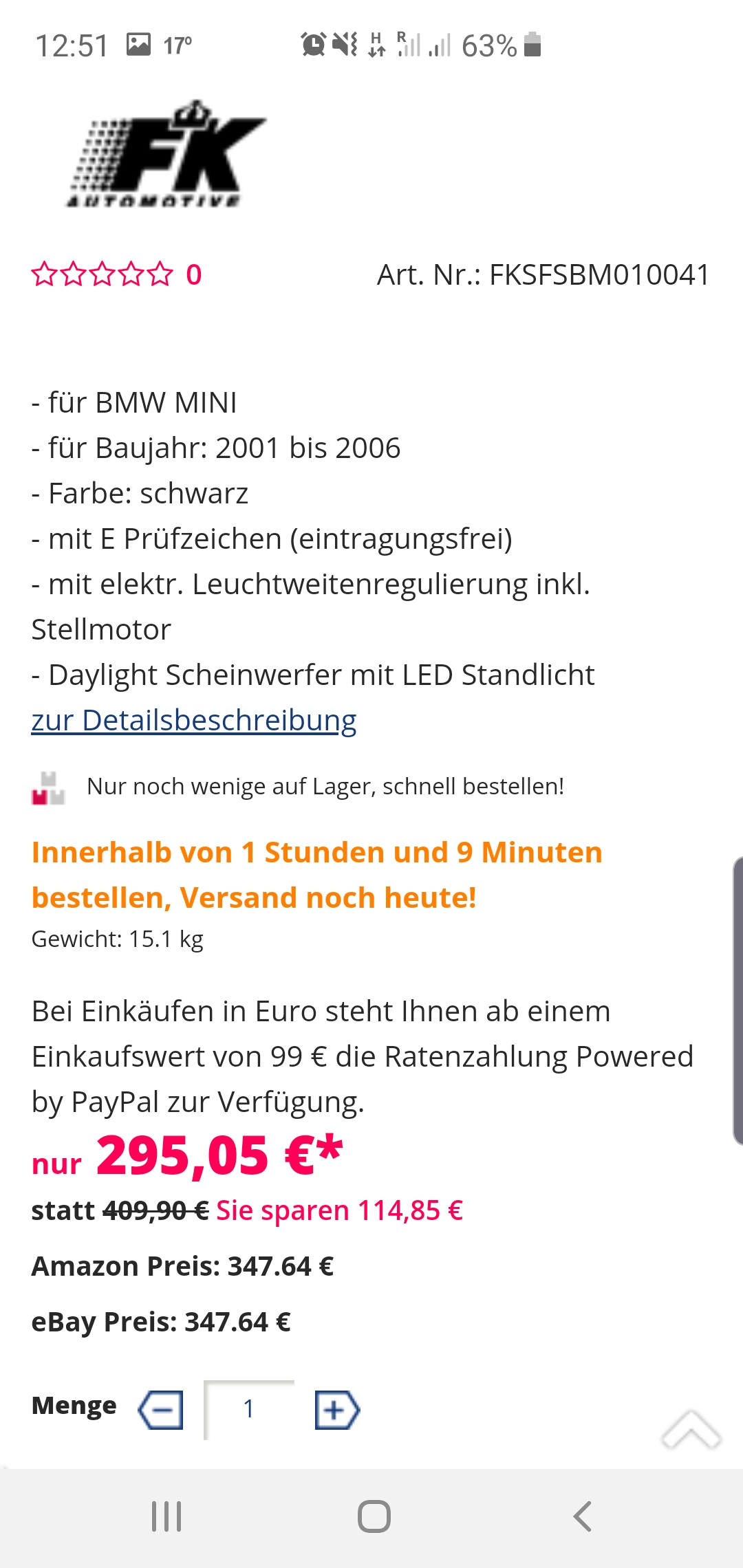Open the recent apps overview

tap(166, 1516)
